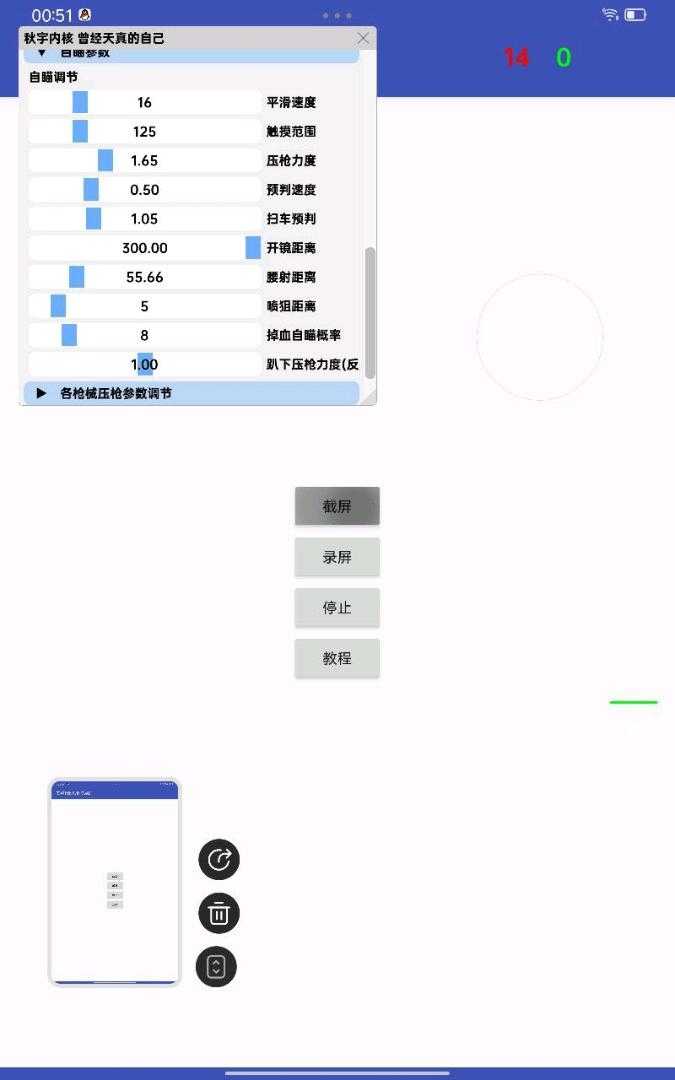Tap the 录屏 button
The height and width of the screenshot is (1080, 675).
click(337, 557)
